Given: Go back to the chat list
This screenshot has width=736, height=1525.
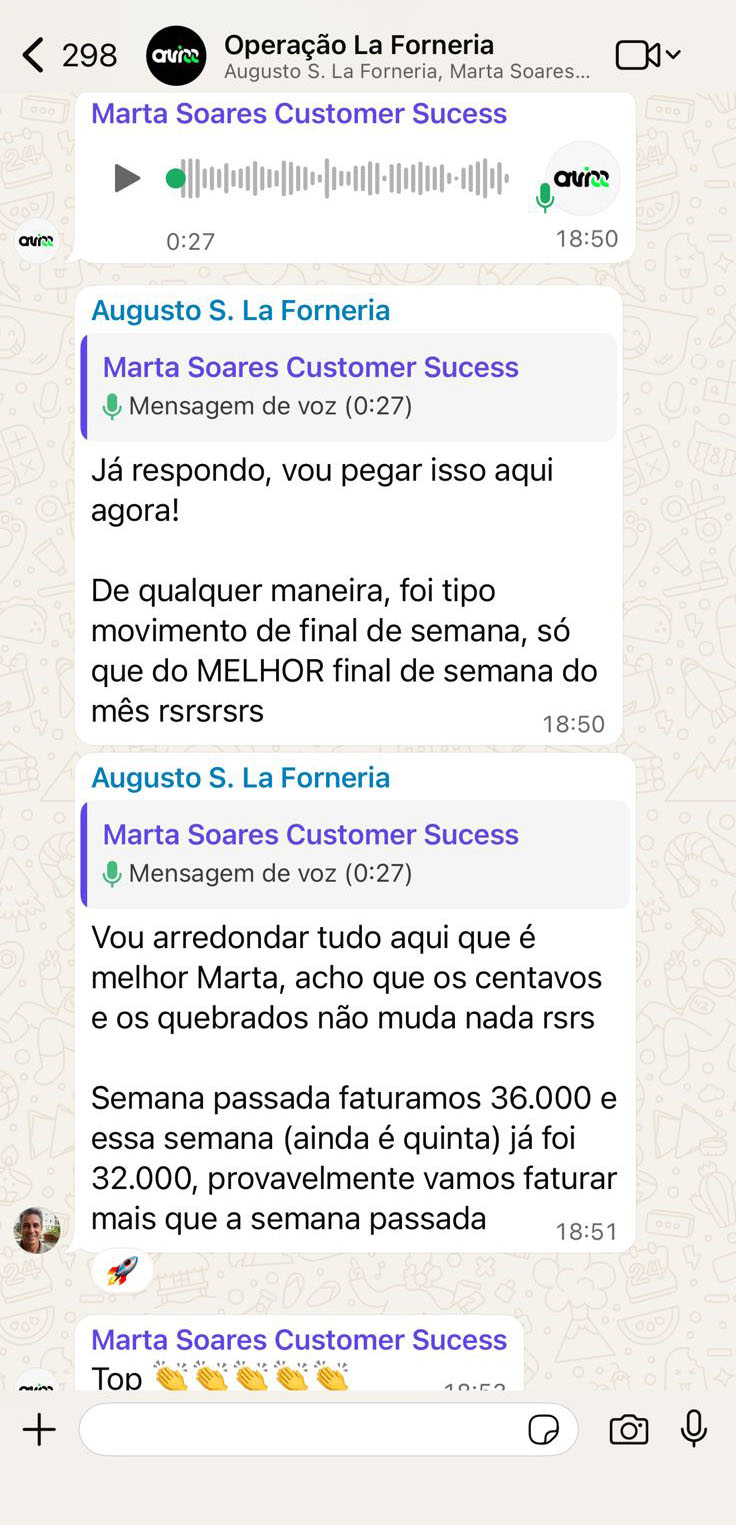Looking at the screenshot, I should pyautogui.click(x=34, y=56).
